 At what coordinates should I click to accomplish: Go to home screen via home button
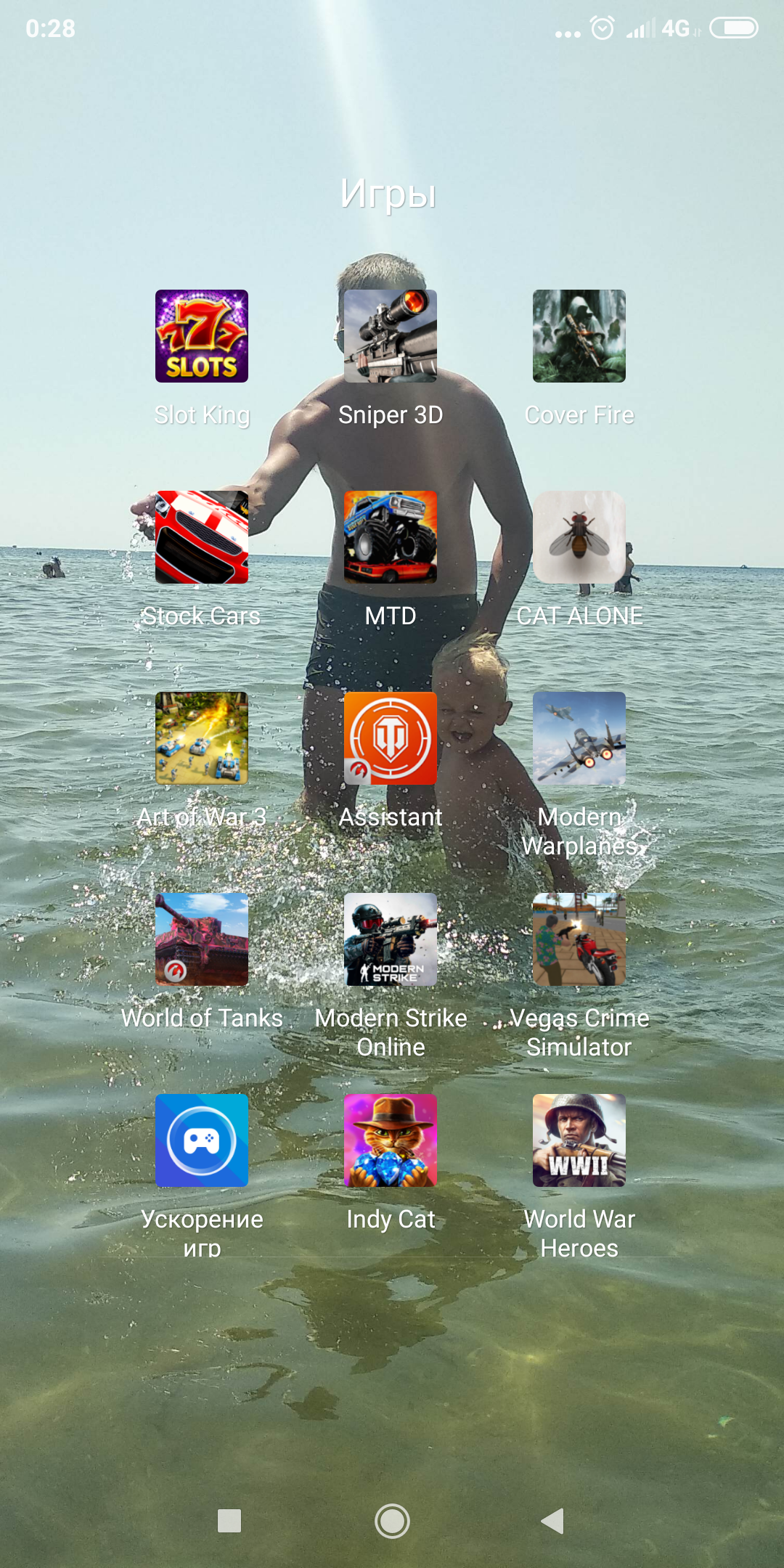click(x=392, y=1521)
